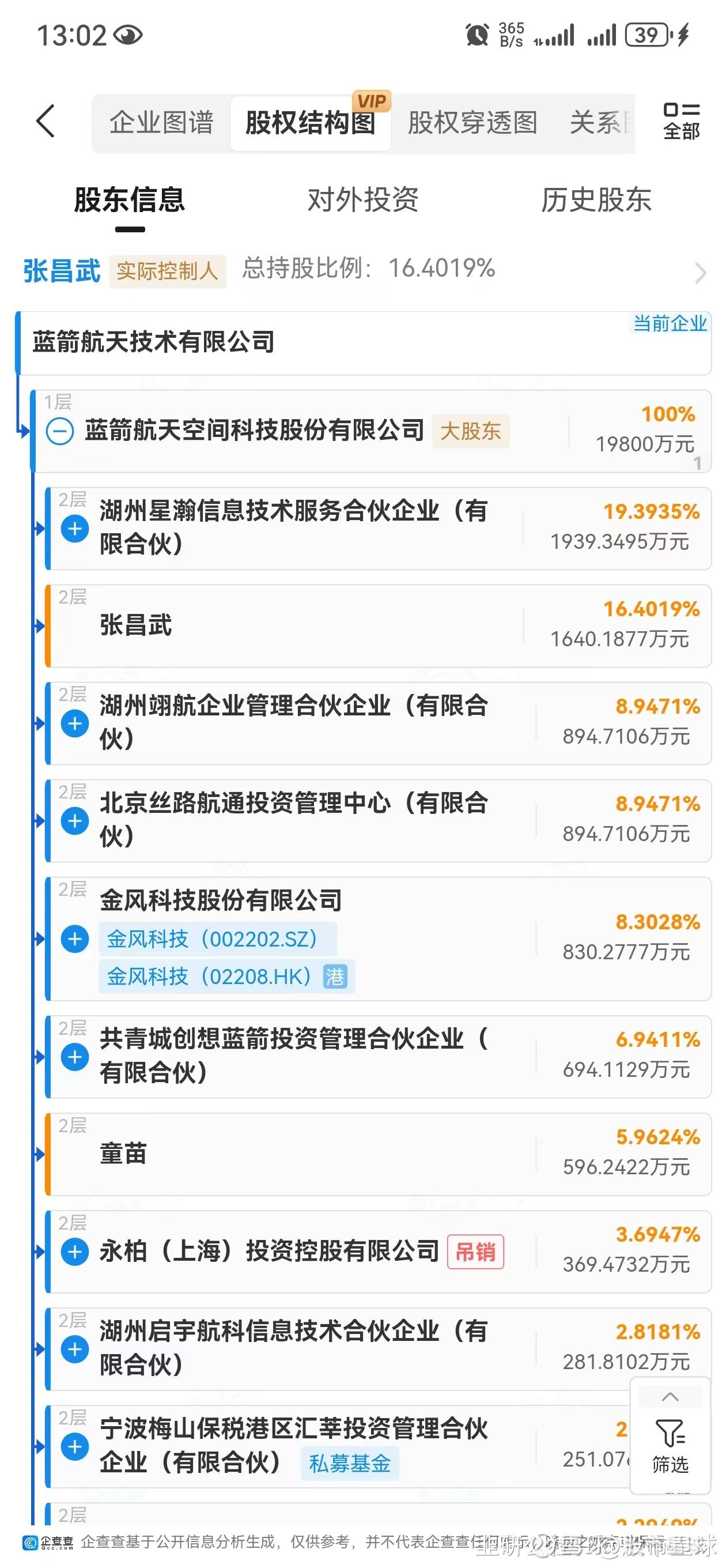The height and width of the screenshot is (1568, 726).
Task: Open the 股权穿透图 tab
Action: [474, 122]
